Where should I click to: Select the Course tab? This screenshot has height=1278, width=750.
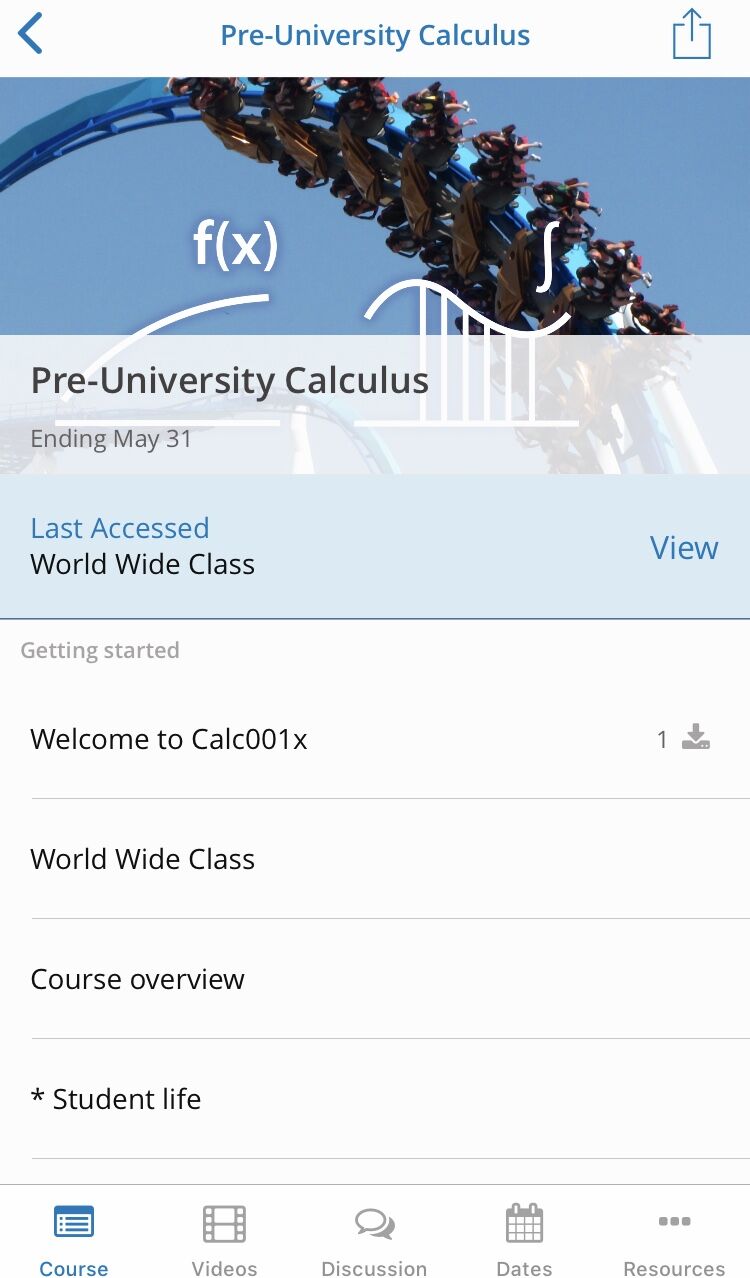tap(74, 1238)
